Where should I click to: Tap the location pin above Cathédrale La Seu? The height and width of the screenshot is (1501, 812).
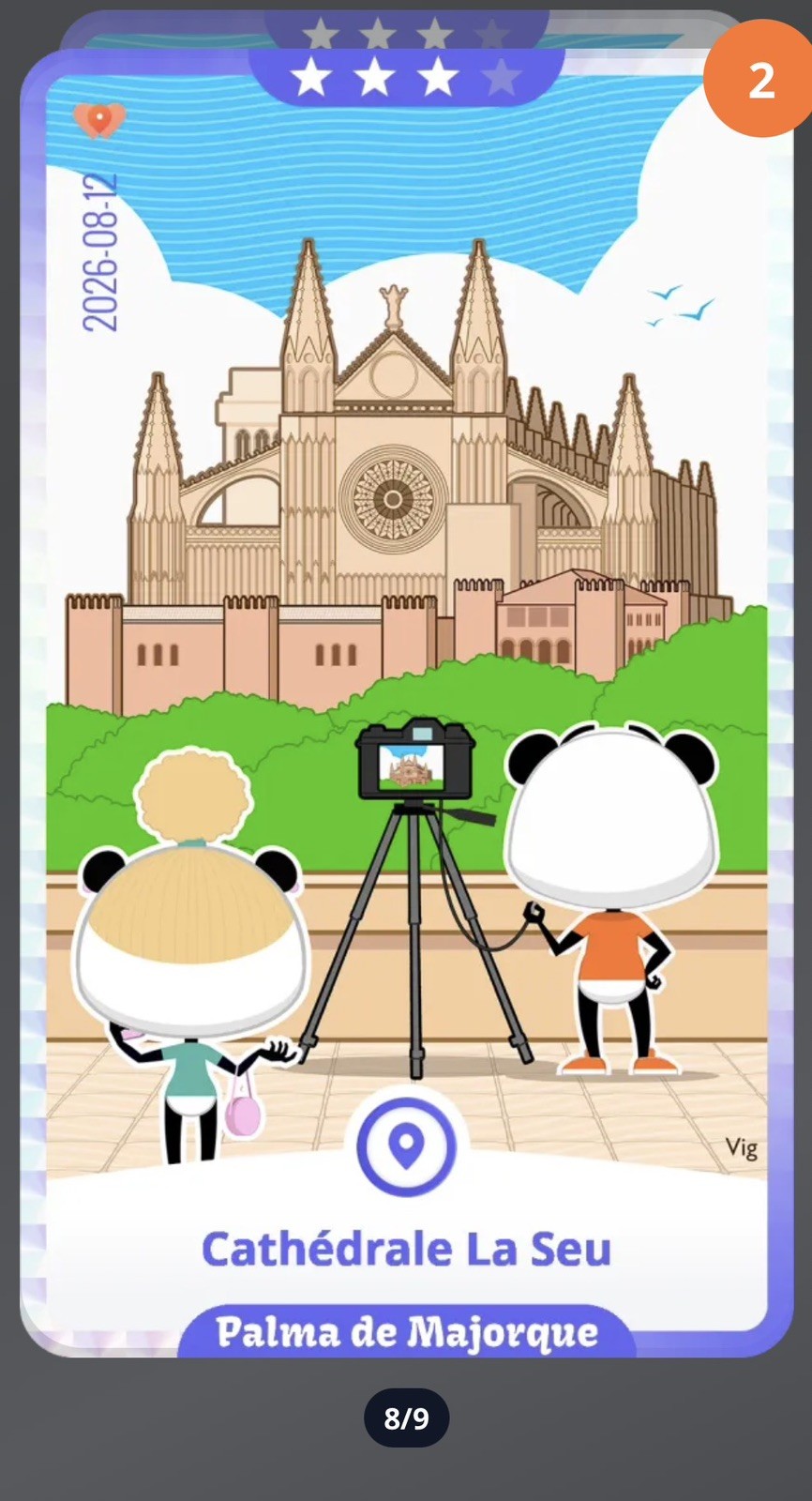pos(406,1146)
